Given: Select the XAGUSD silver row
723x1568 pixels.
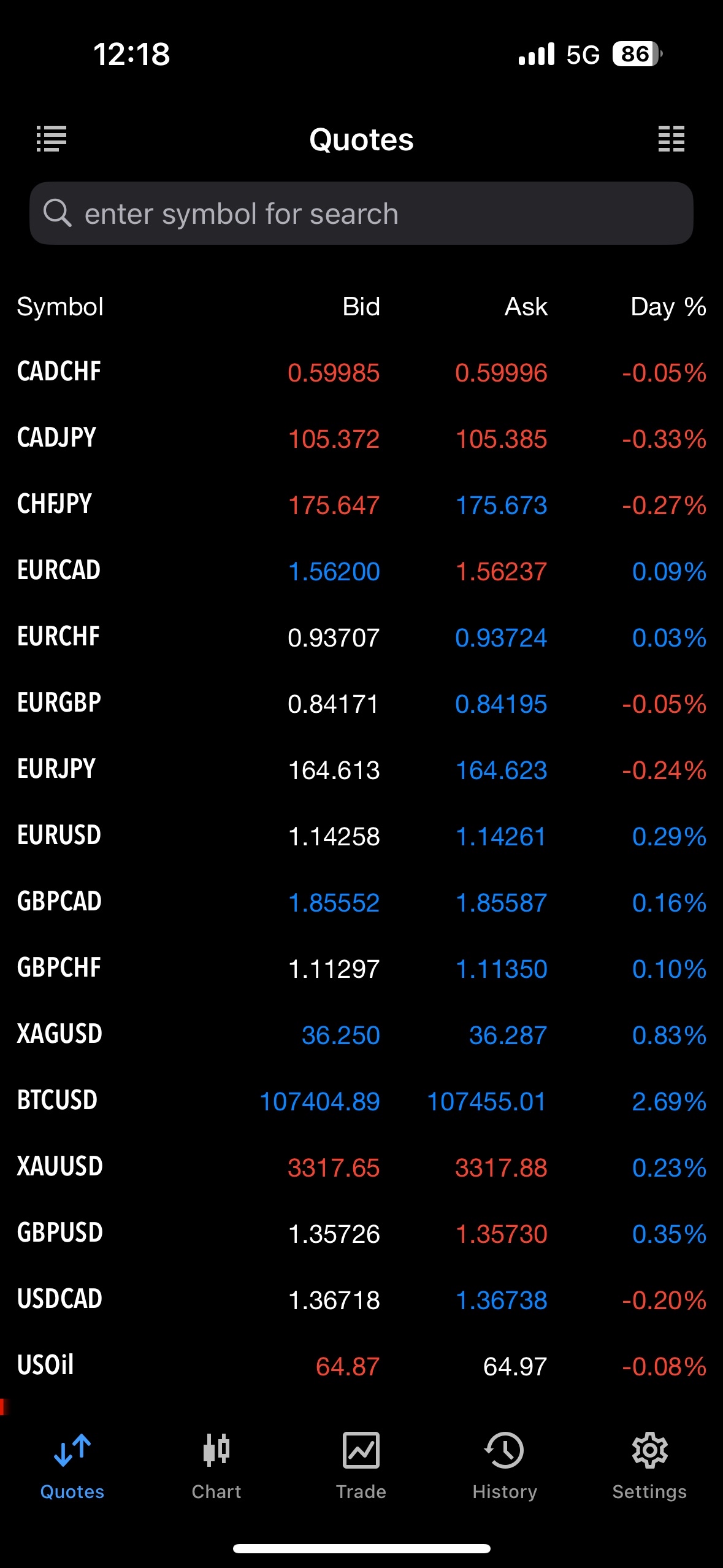Looking at the screenshot, I should 361,1034.
